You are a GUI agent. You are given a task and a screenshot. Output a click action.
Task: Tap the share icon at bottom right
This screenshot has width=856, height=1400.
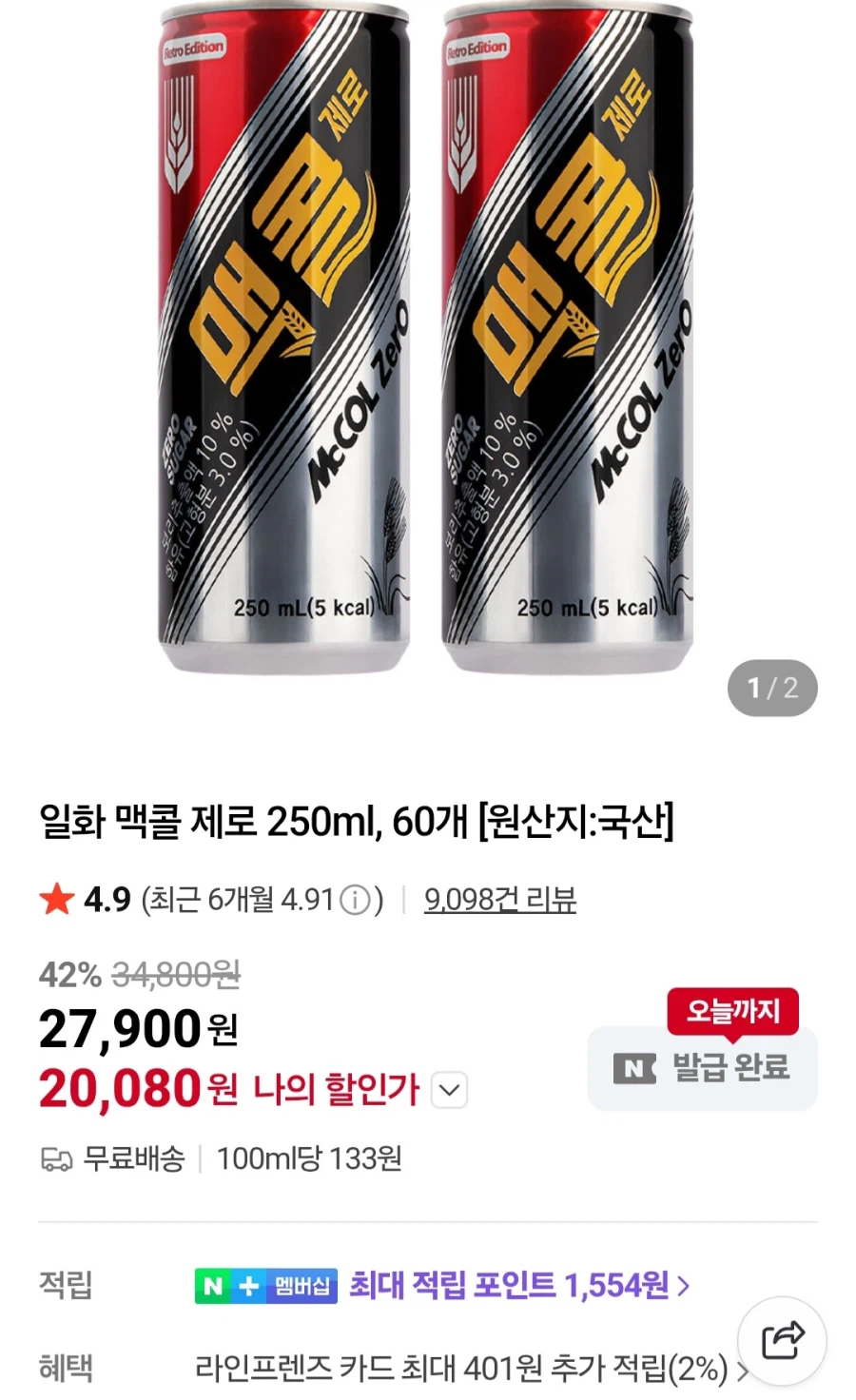782,1339
